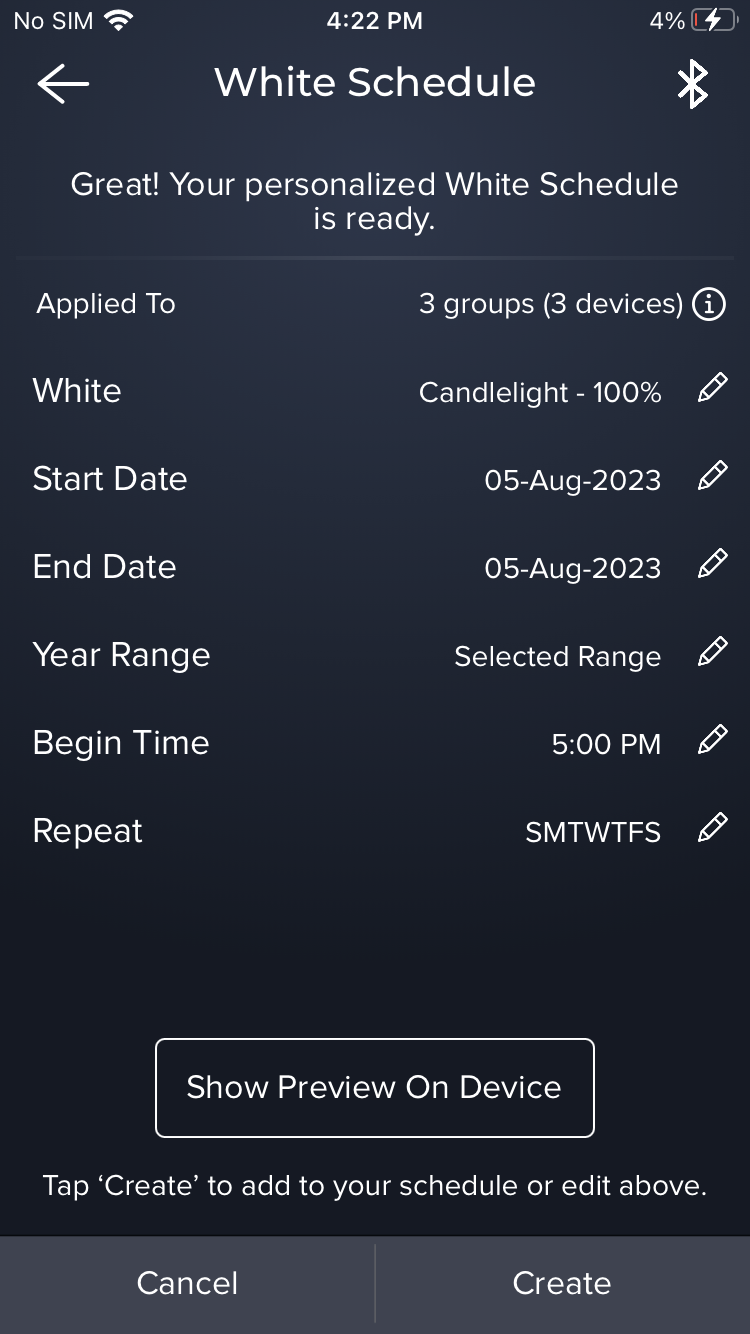Edit the End Date
The image size is (750, 1334).
point(712,565)
